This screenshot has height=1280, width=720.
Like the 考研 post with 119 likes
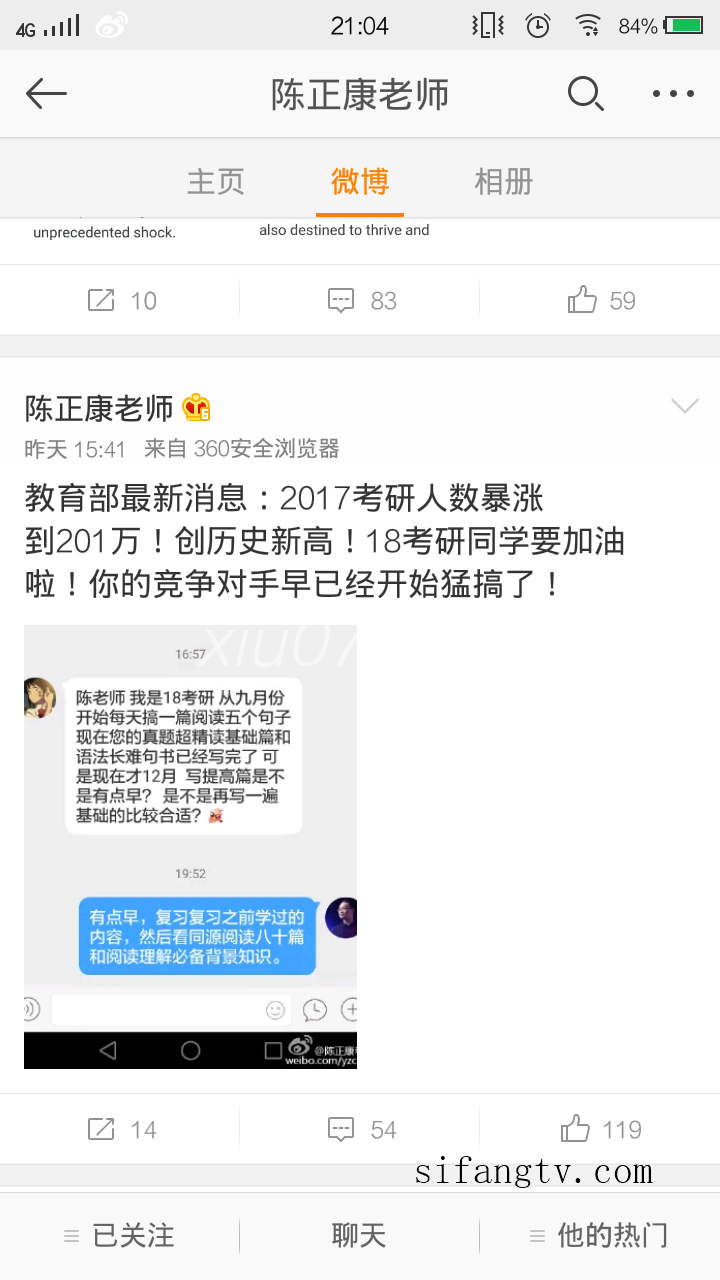pos(600,1130)
